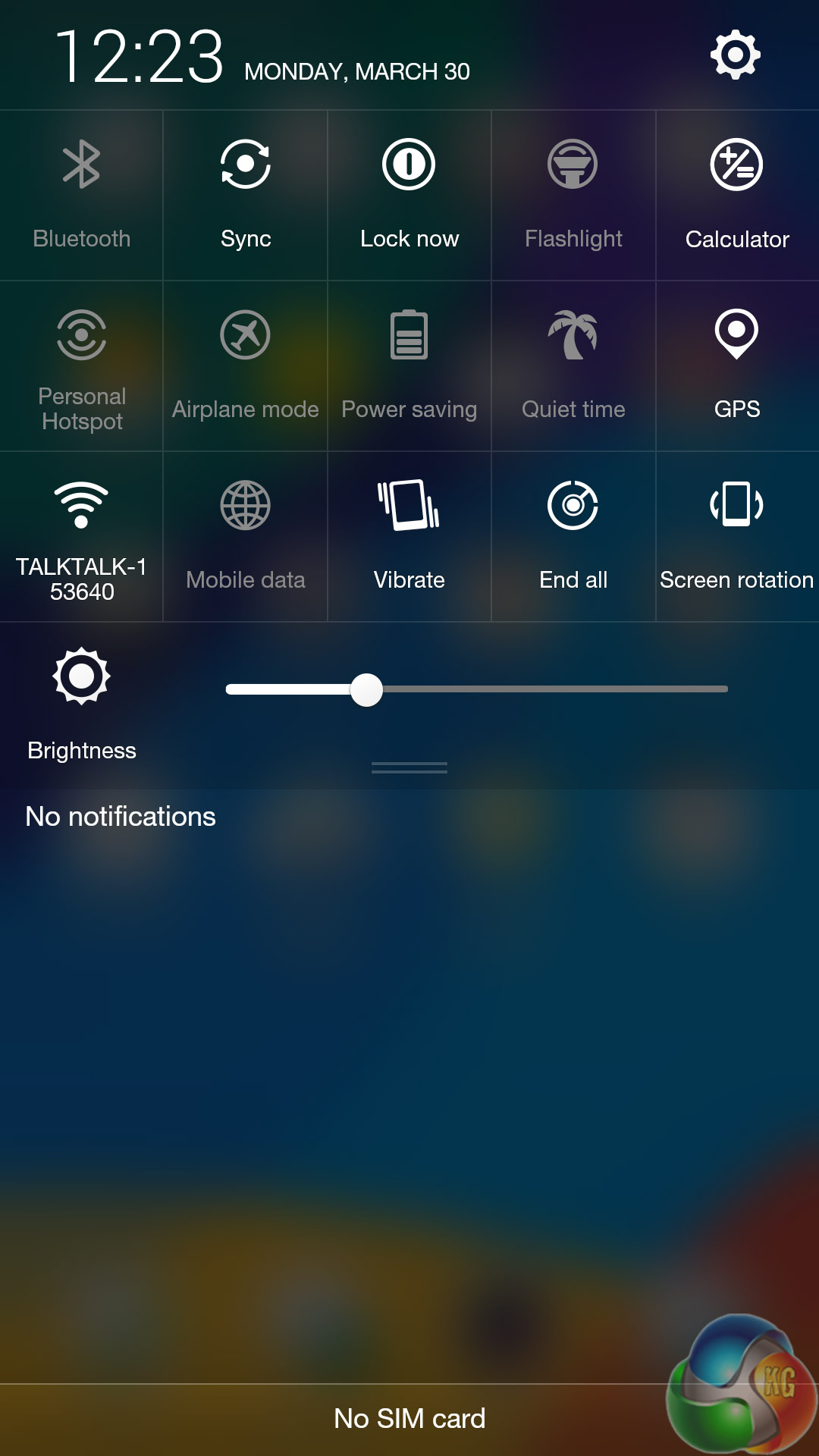This screenshot has width=819, height=1456.
Task: Enable Power saving mode
Action: pos(409,366)
